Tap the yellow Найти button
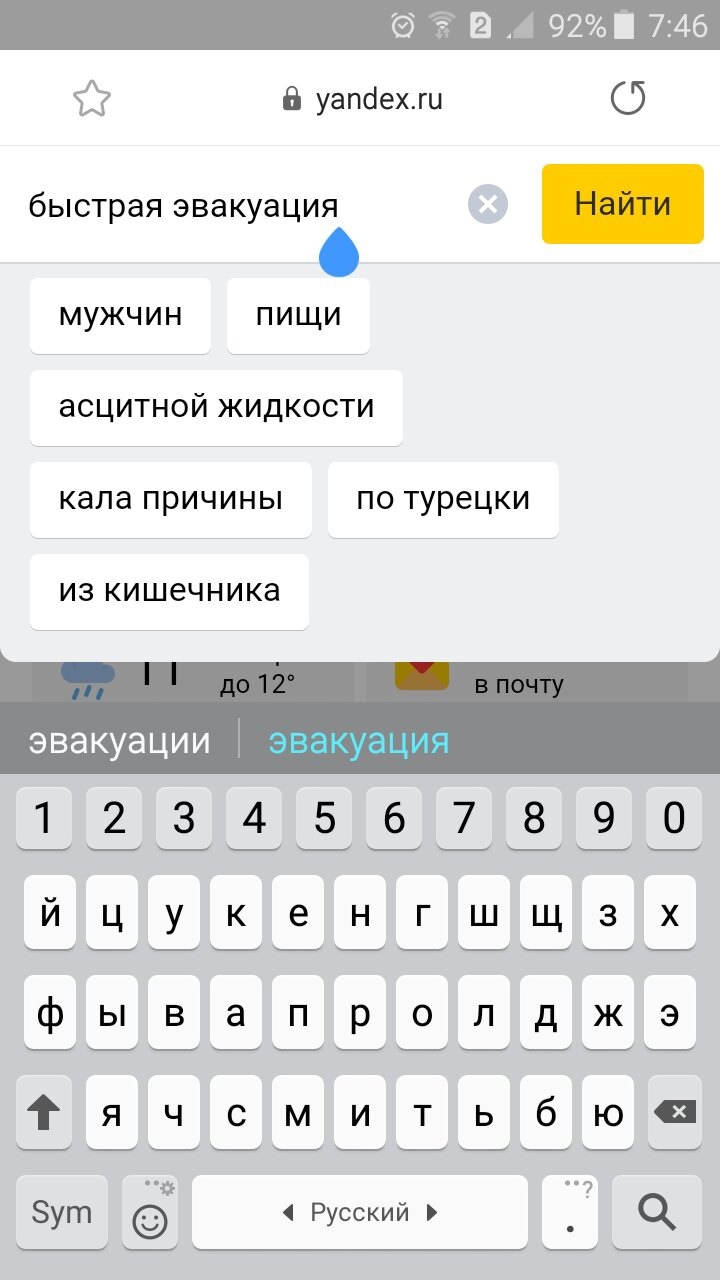The width and height of the screenshot is (720, 1280). pyautogui.click(x=622, y=204)
